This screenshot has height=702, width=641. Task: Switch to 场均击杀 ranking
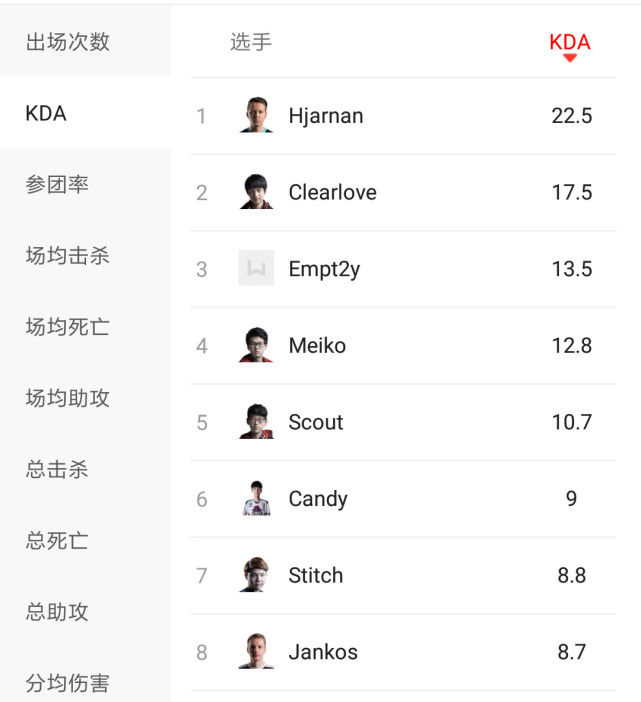[x=85, y=255]
